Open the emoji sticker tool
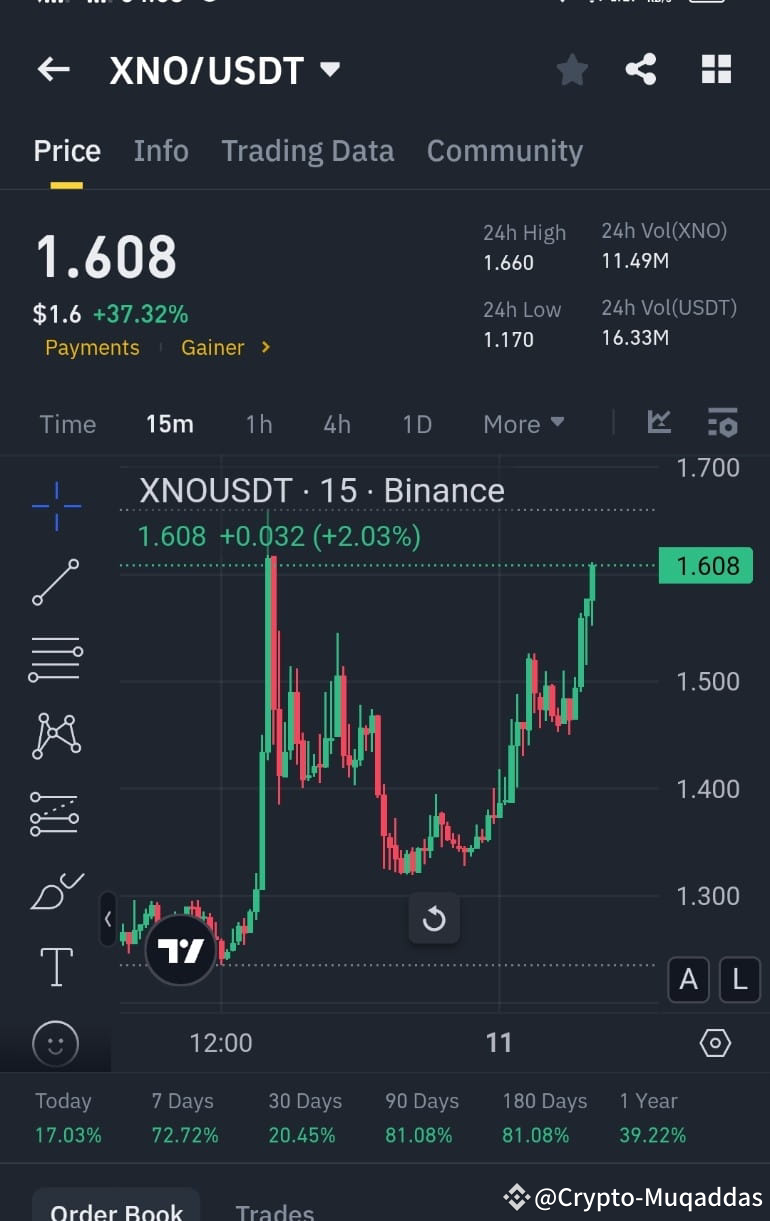The image size is (770, 1221). tap(55, 1043)
